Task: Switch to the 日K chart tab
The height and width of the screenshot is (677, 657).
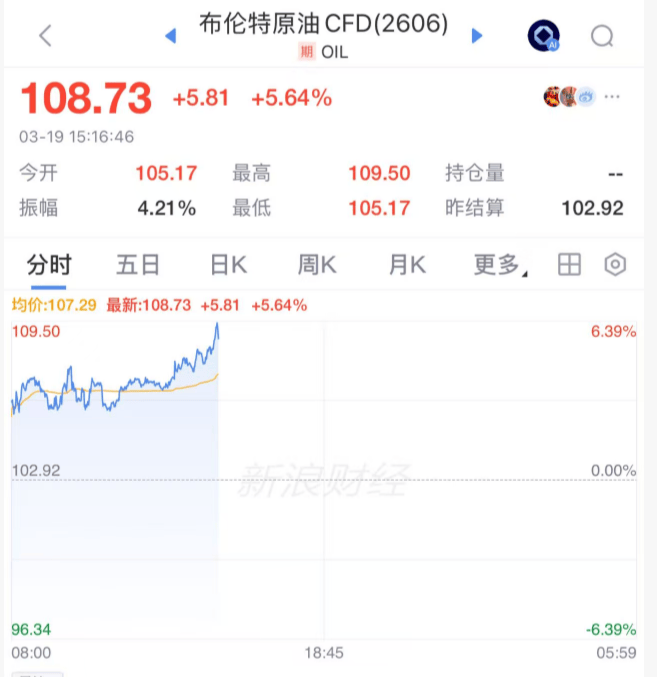Action: click(x=228, y=265)
